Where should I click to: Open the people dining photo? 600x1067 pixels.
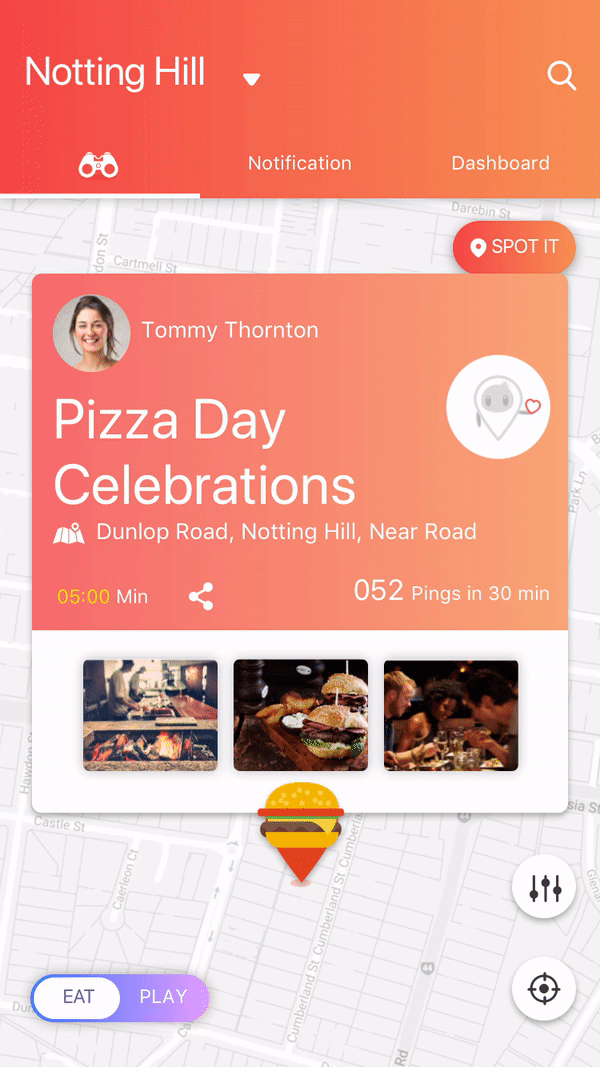[451, 715]
